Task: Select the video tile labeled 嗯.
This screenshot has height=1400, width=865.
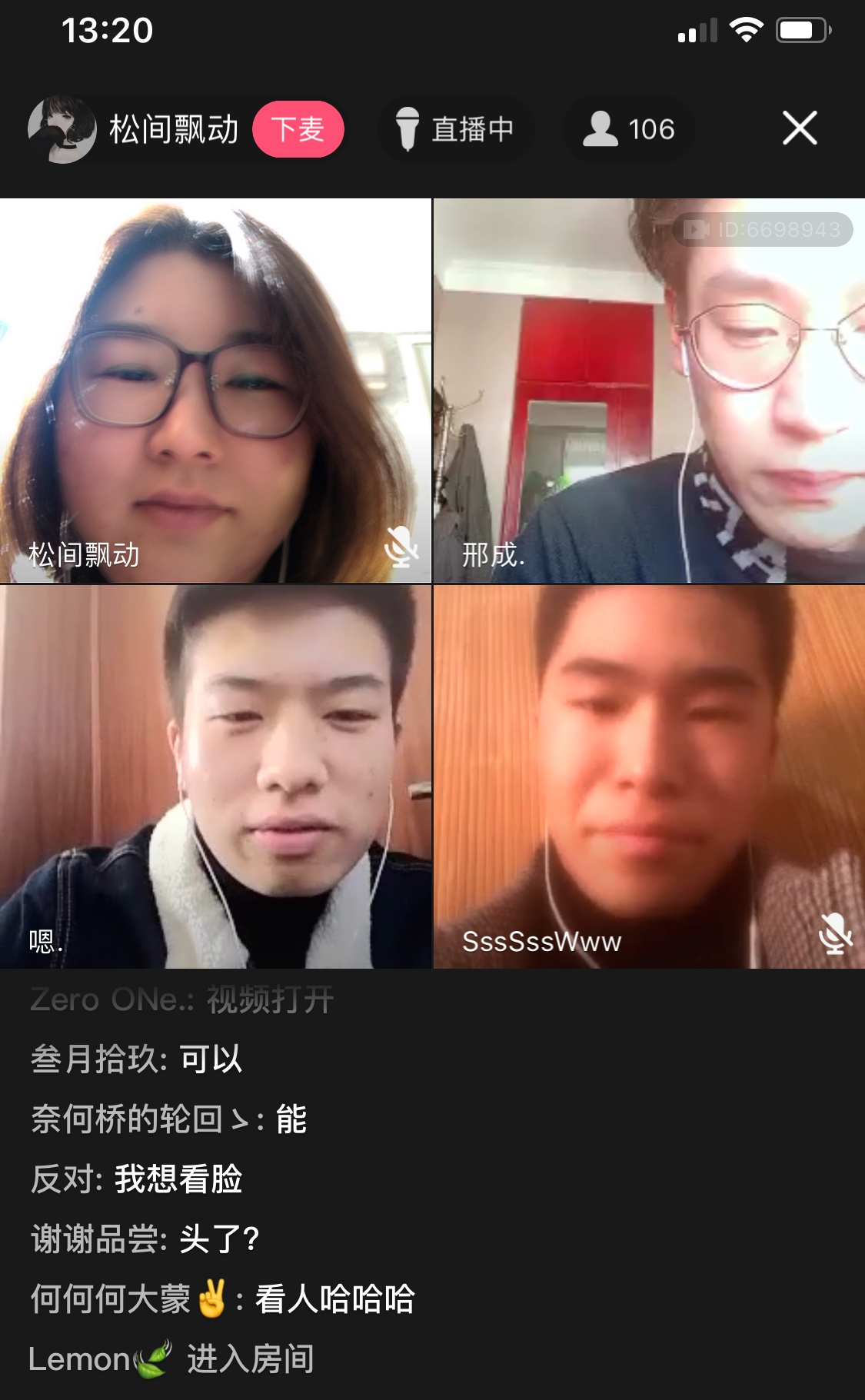Action: (215, 776)
